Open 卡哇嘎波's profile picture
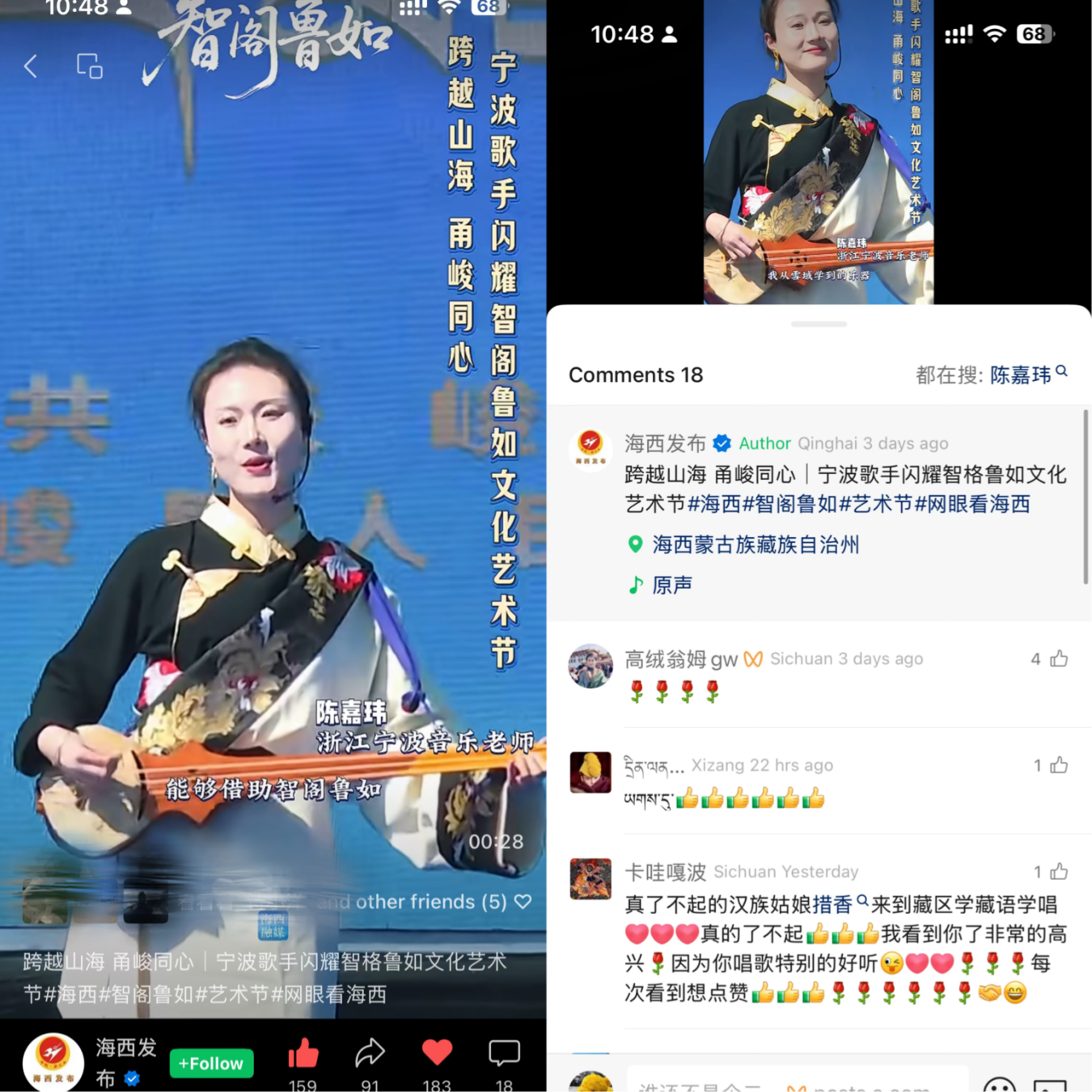This screenshot has height=1092, width=1092. pos(590,879)
